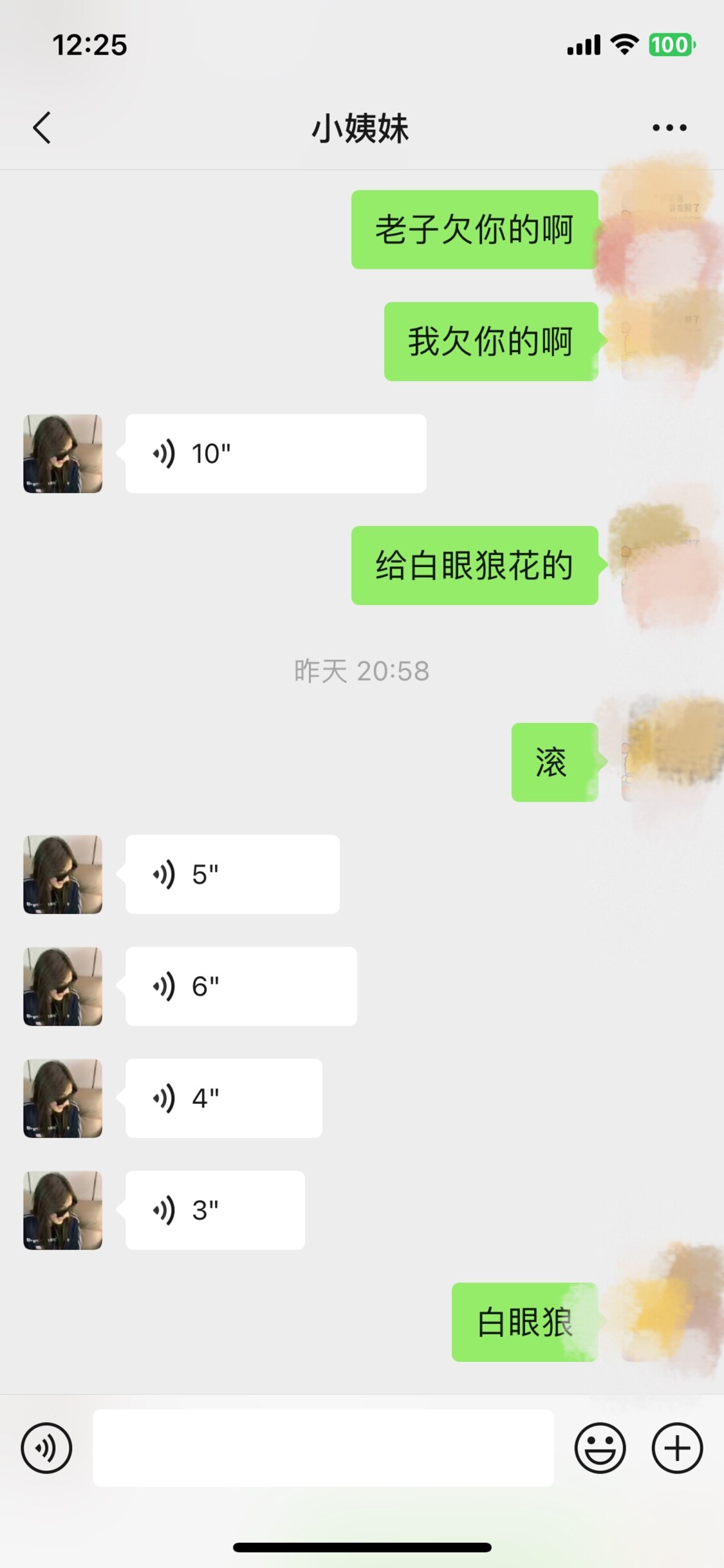The width and height of the screenshot is (724, 1568).
Task: Open contact avatar beside 10" voice message
Action: tap(63, 454)
